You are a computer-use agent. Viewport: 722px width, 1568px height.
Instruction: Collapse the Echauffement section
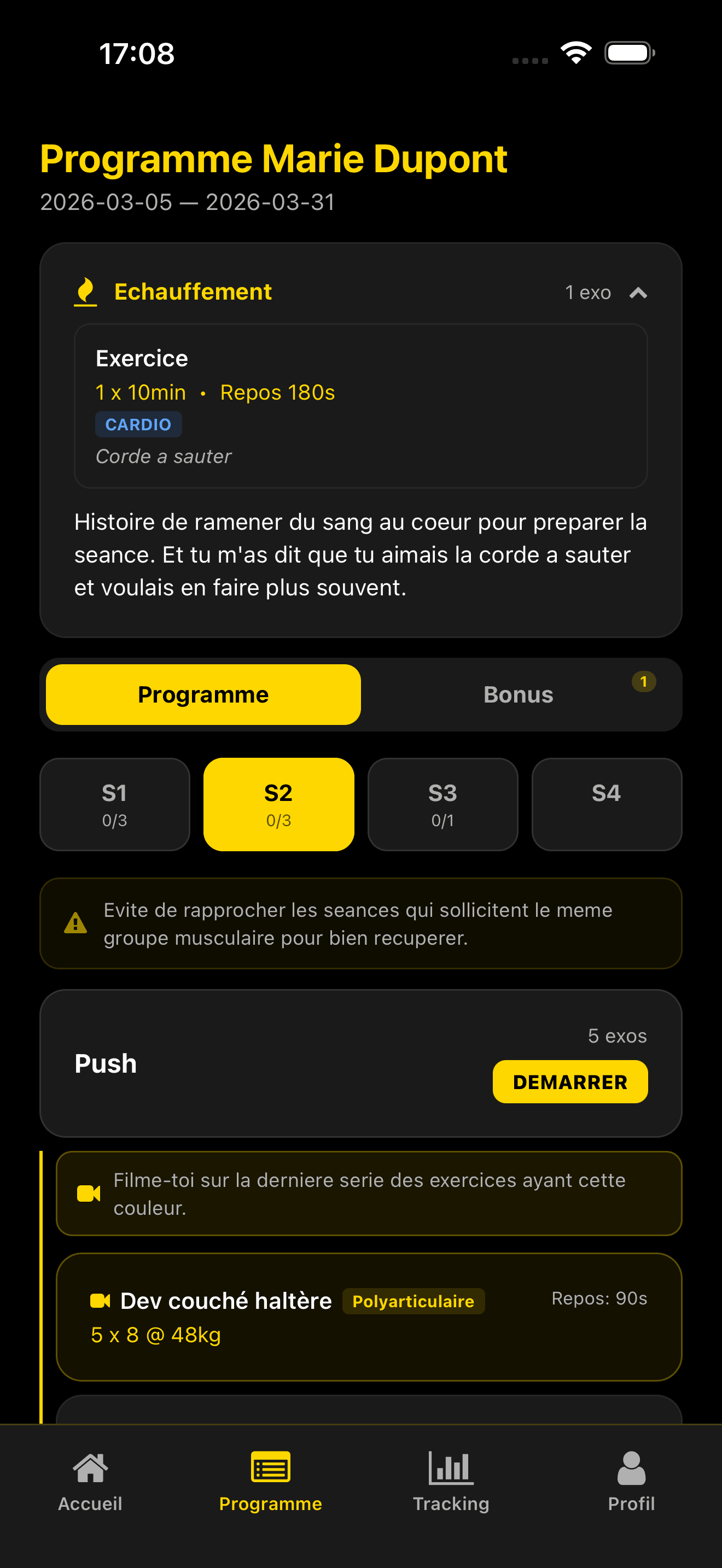639,292
